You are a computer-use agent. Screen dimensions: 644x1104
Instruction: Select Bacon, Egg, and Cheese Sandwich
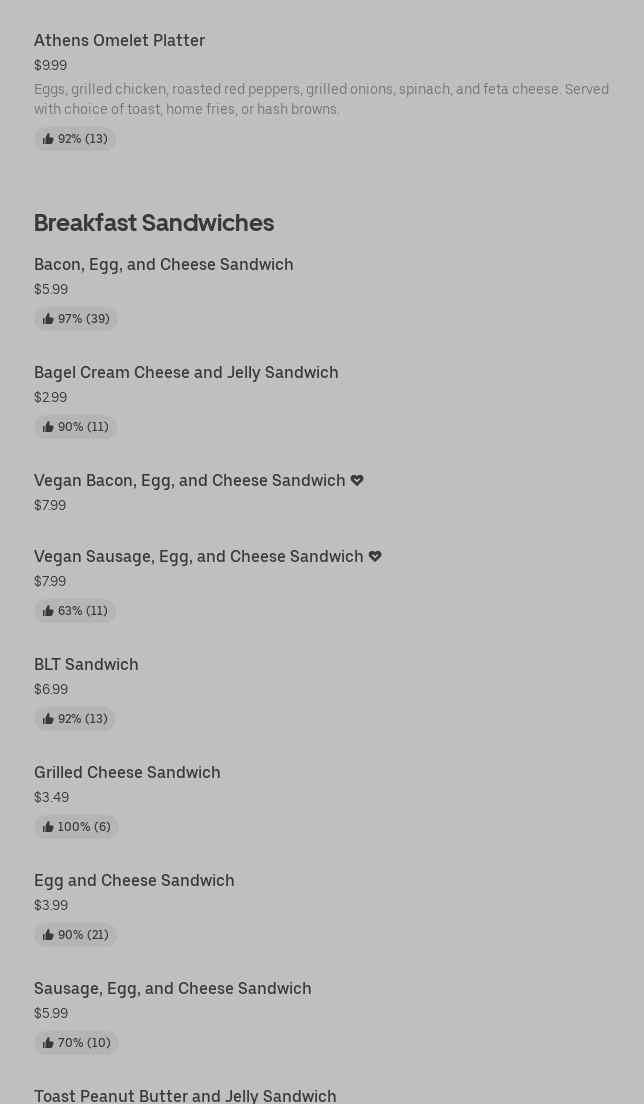pyautogui.click(x=163, y=265)
